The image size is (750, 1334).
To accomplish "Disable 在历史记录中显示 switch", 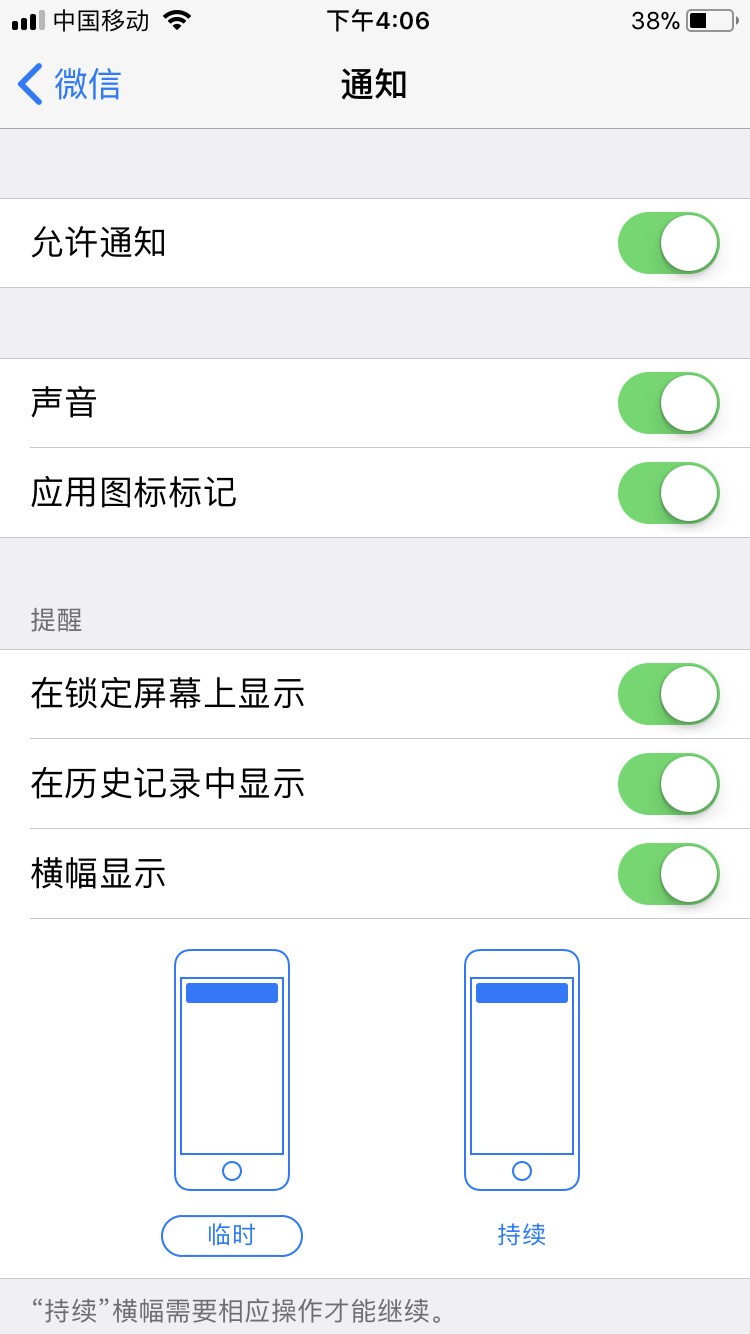I will (x=668, y=784).
